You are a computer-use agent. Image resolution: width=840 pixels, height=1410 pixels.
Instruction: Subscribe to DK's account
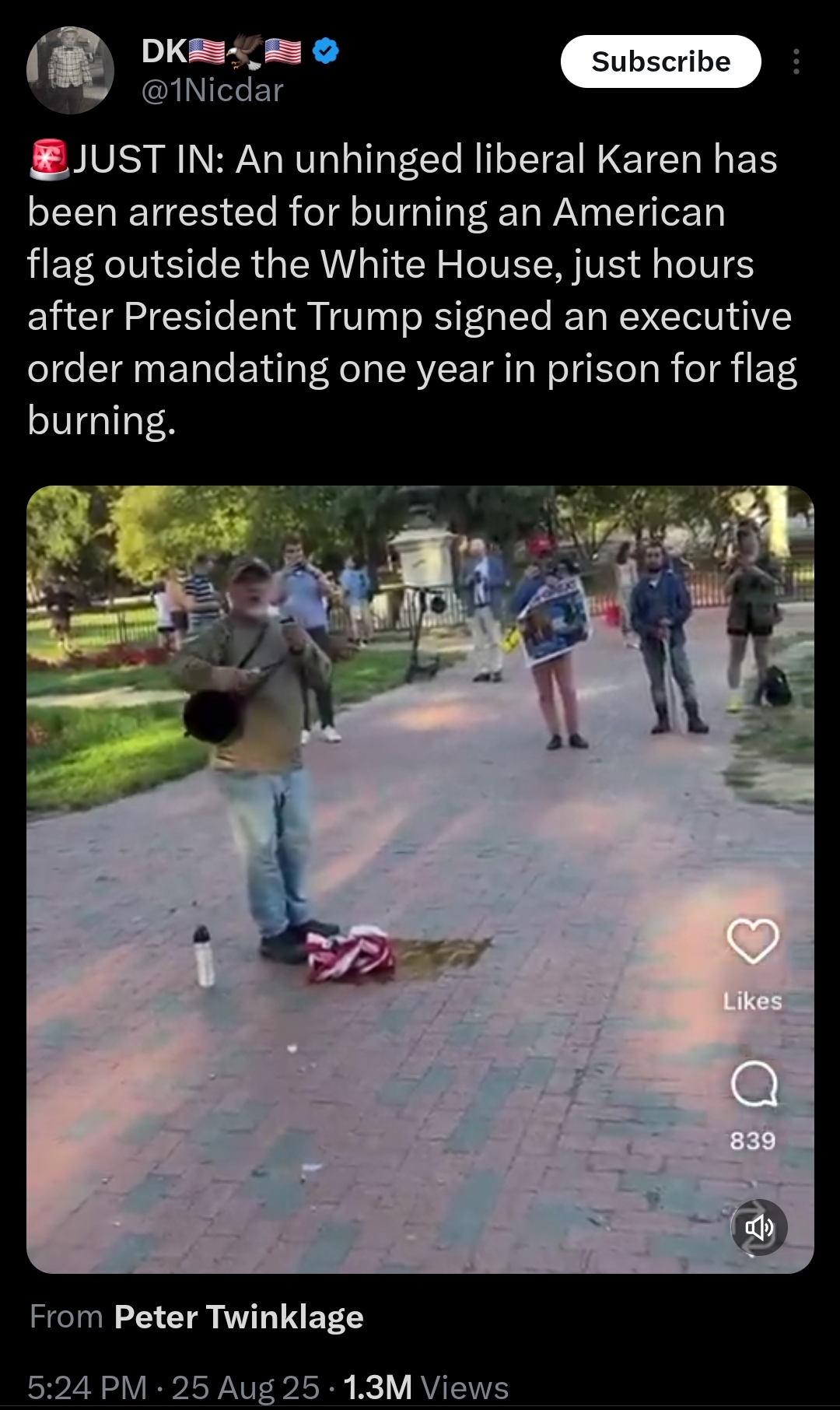tap(660, 61)
